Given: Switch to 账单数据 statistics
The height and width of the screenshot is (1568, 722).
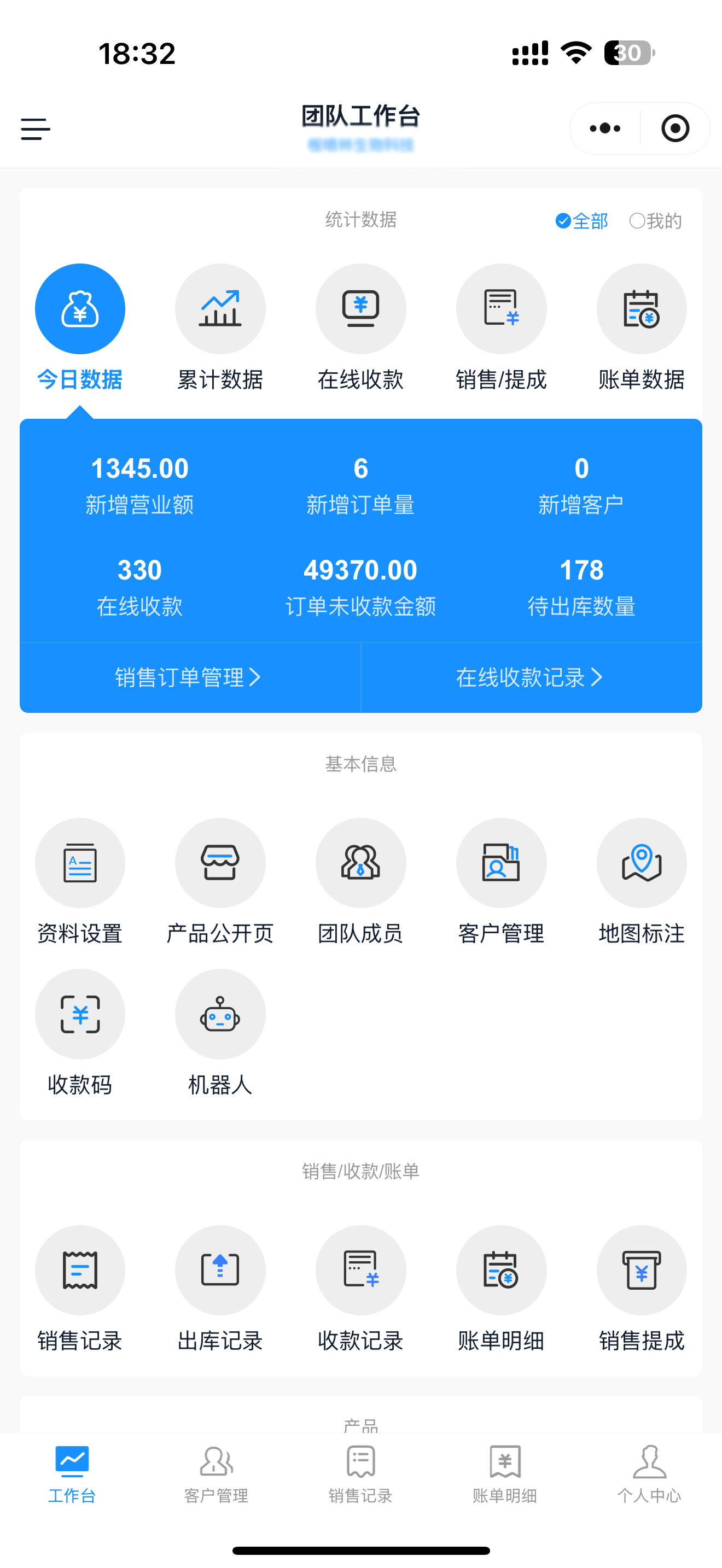Looking at the screenshot, I should coord(642,327).
